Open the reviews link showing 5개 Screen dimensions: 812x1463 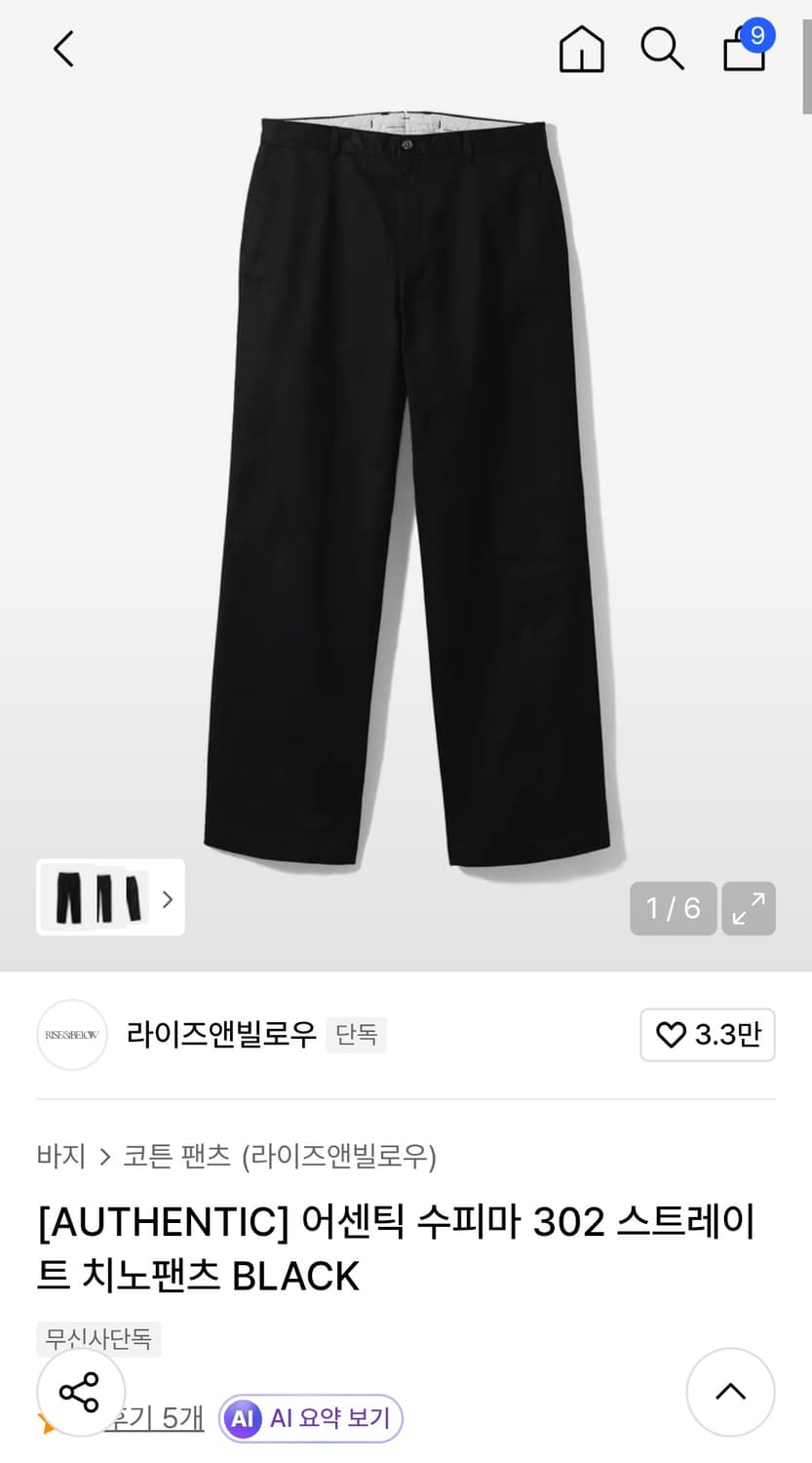[x=161, y=1419]
